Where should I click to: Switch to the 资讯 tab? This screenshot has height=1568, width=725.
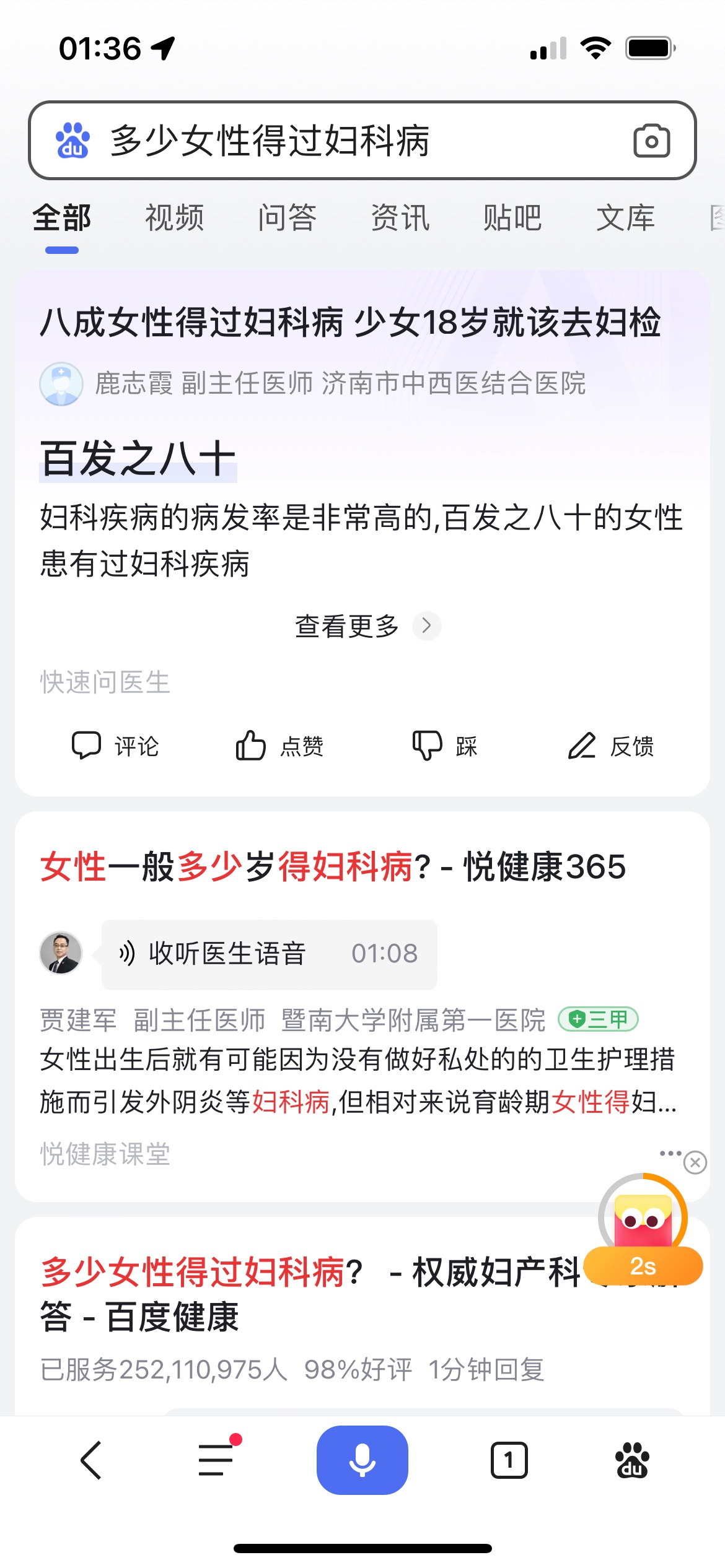tap(400, 218)
